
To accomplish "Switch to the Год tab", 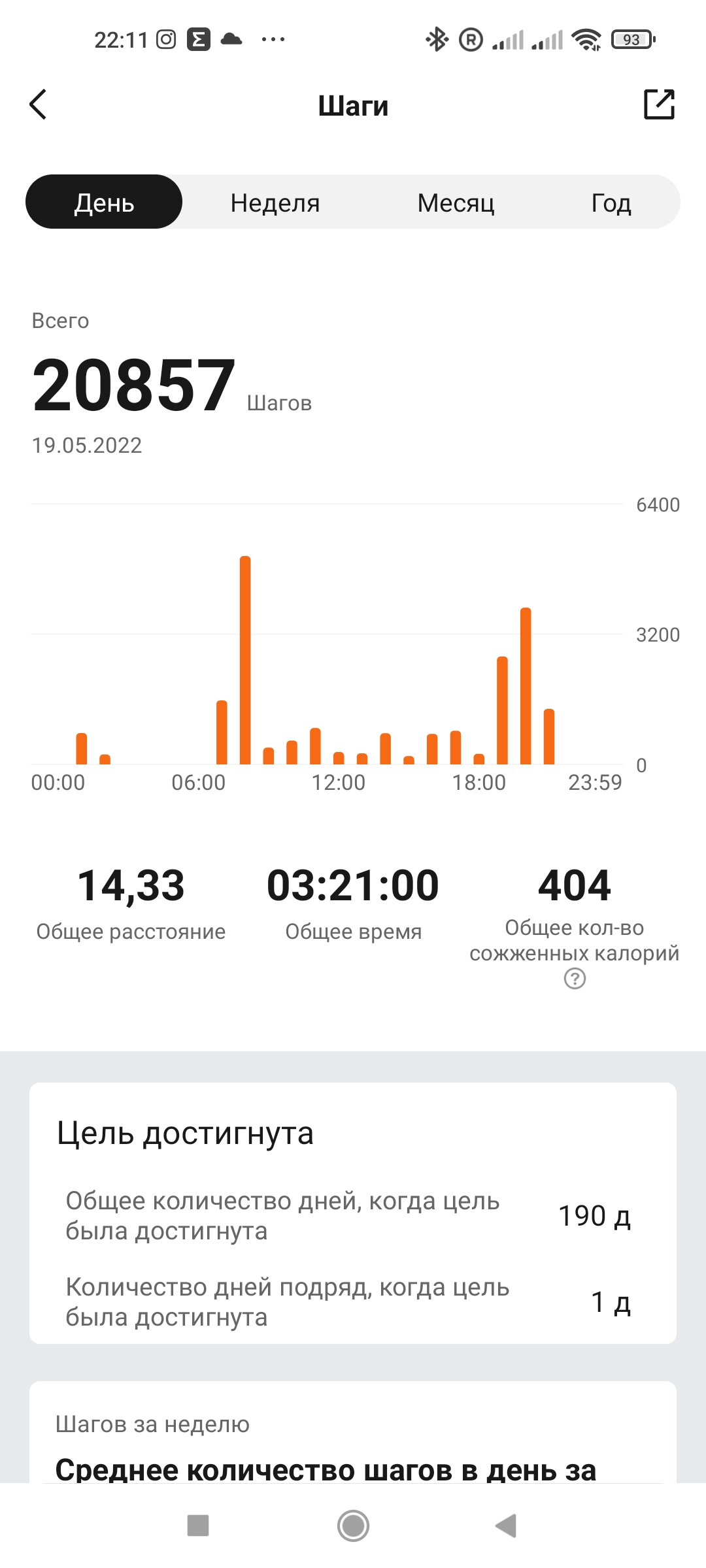I will (x=611, y=203).
